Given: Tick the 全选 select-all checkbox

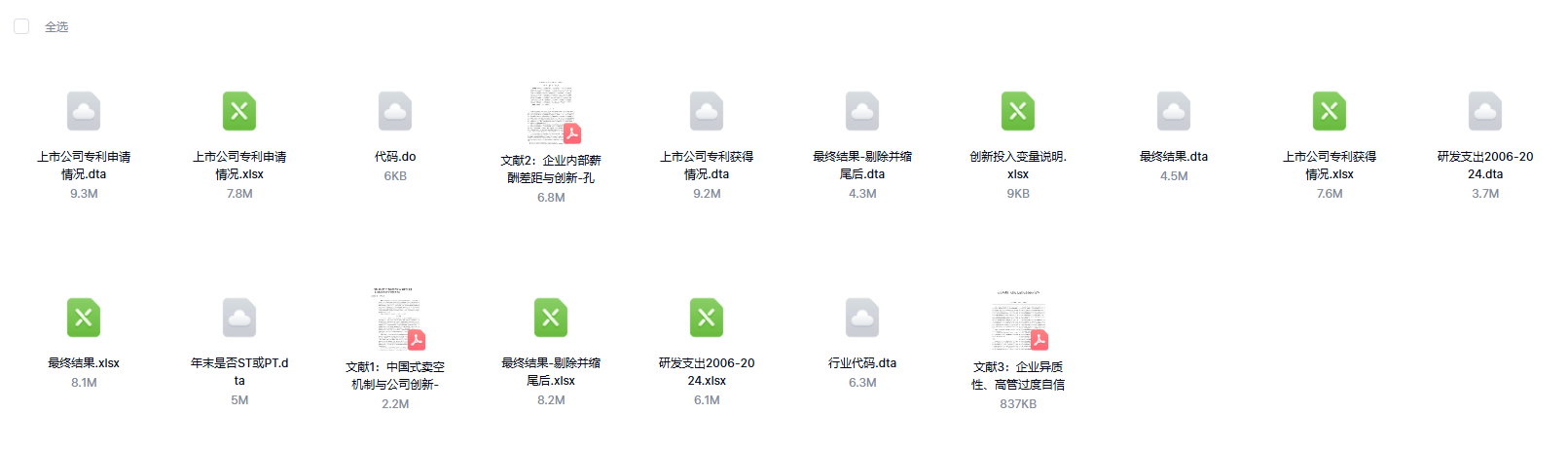Looking at the screenshot, I should (x=21, y=26).
